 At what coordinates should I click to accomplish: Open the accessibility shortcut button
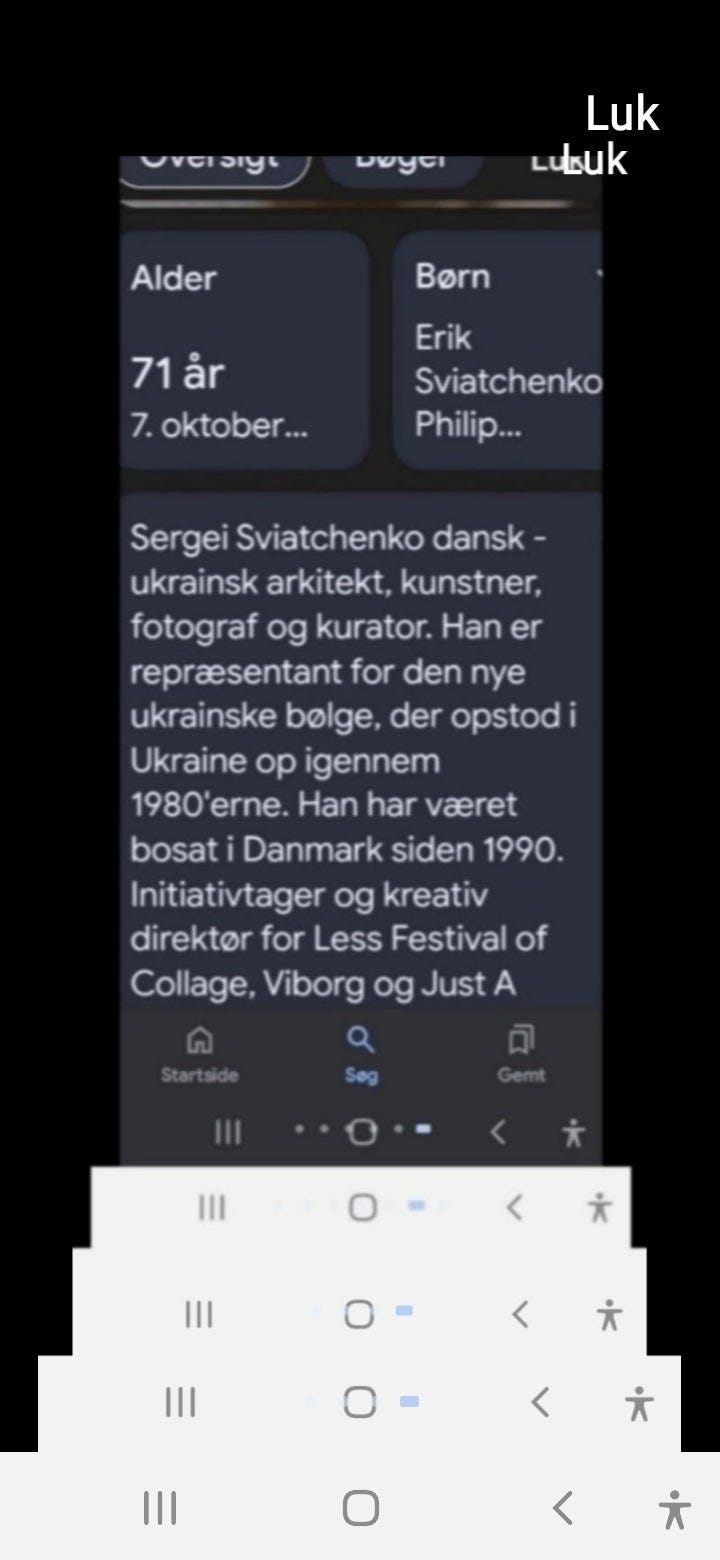point(675,1509)
